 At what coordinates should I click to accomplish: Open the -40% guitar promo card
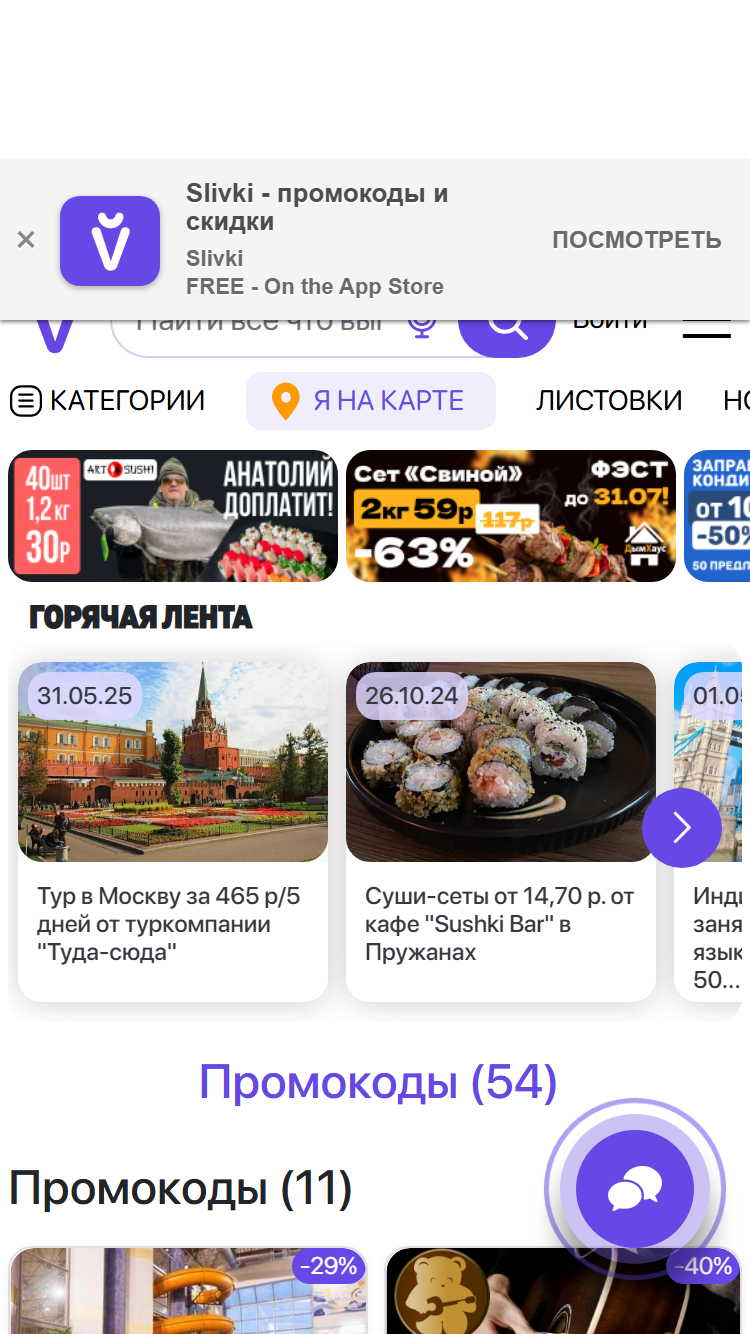[x=563, y=1291]
